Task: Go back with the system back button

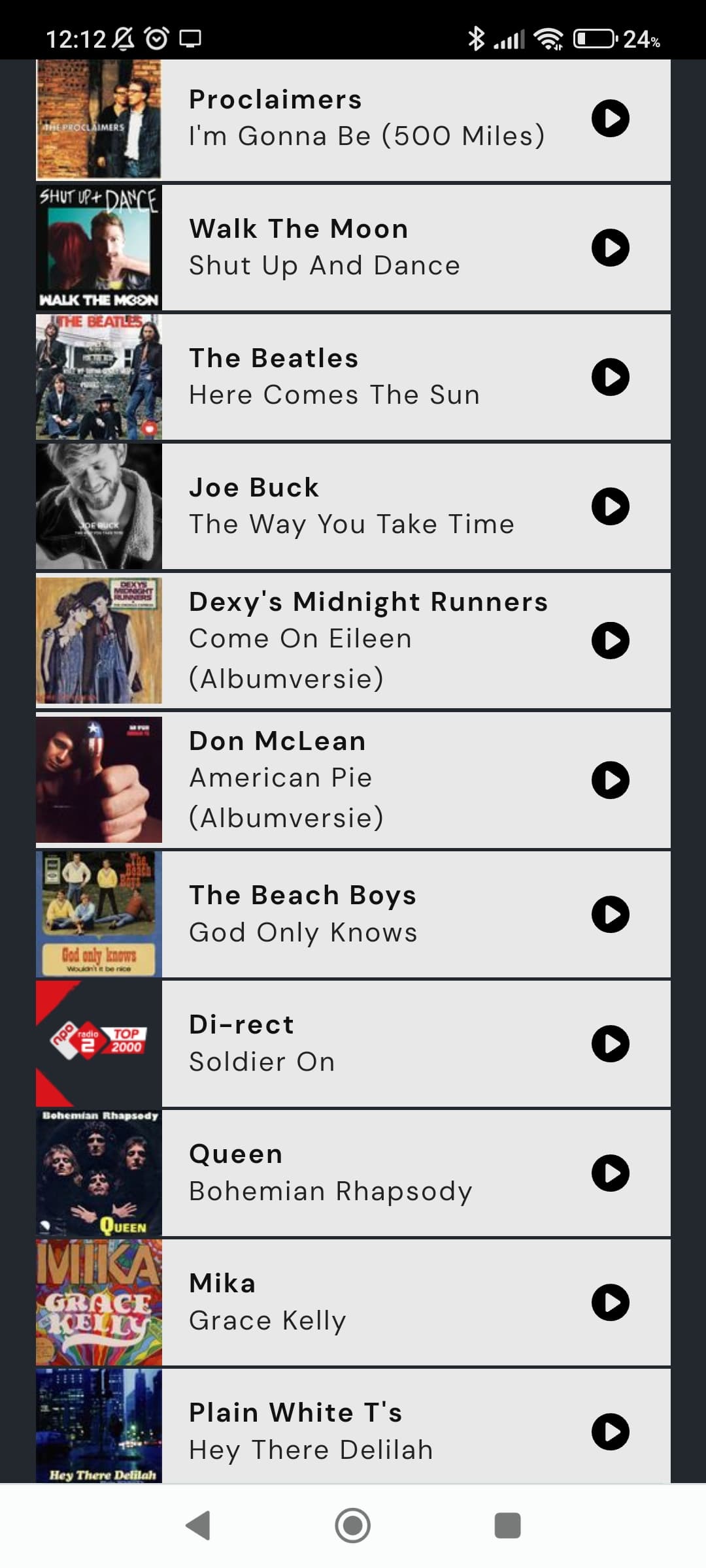Action: point(198,1526)
